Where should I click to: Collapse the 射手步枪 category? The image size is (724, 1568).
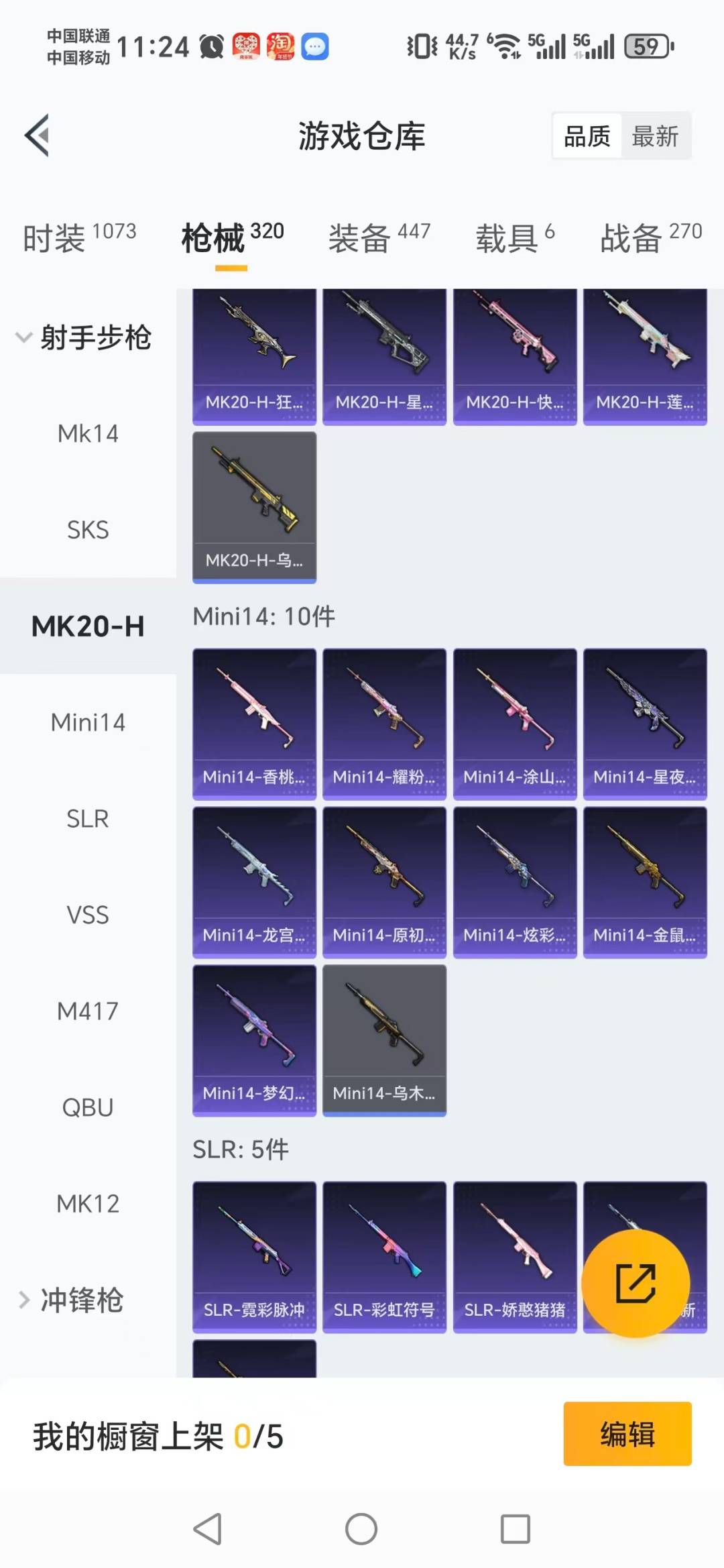click(x=84, y=337)
